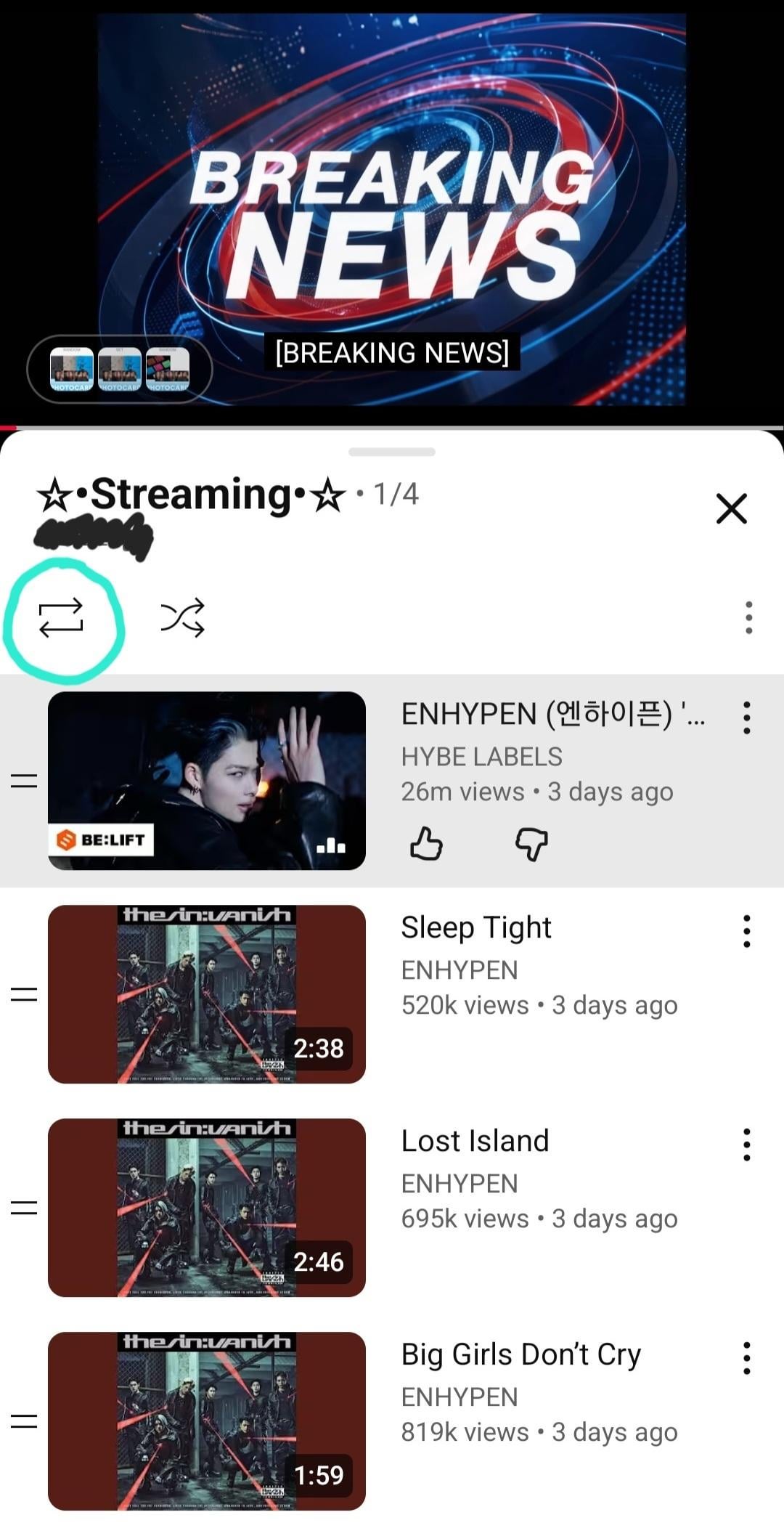Tap the photocard product pill on the video
This screenshot has width=784, height=1528.
[x=120, y=369]
